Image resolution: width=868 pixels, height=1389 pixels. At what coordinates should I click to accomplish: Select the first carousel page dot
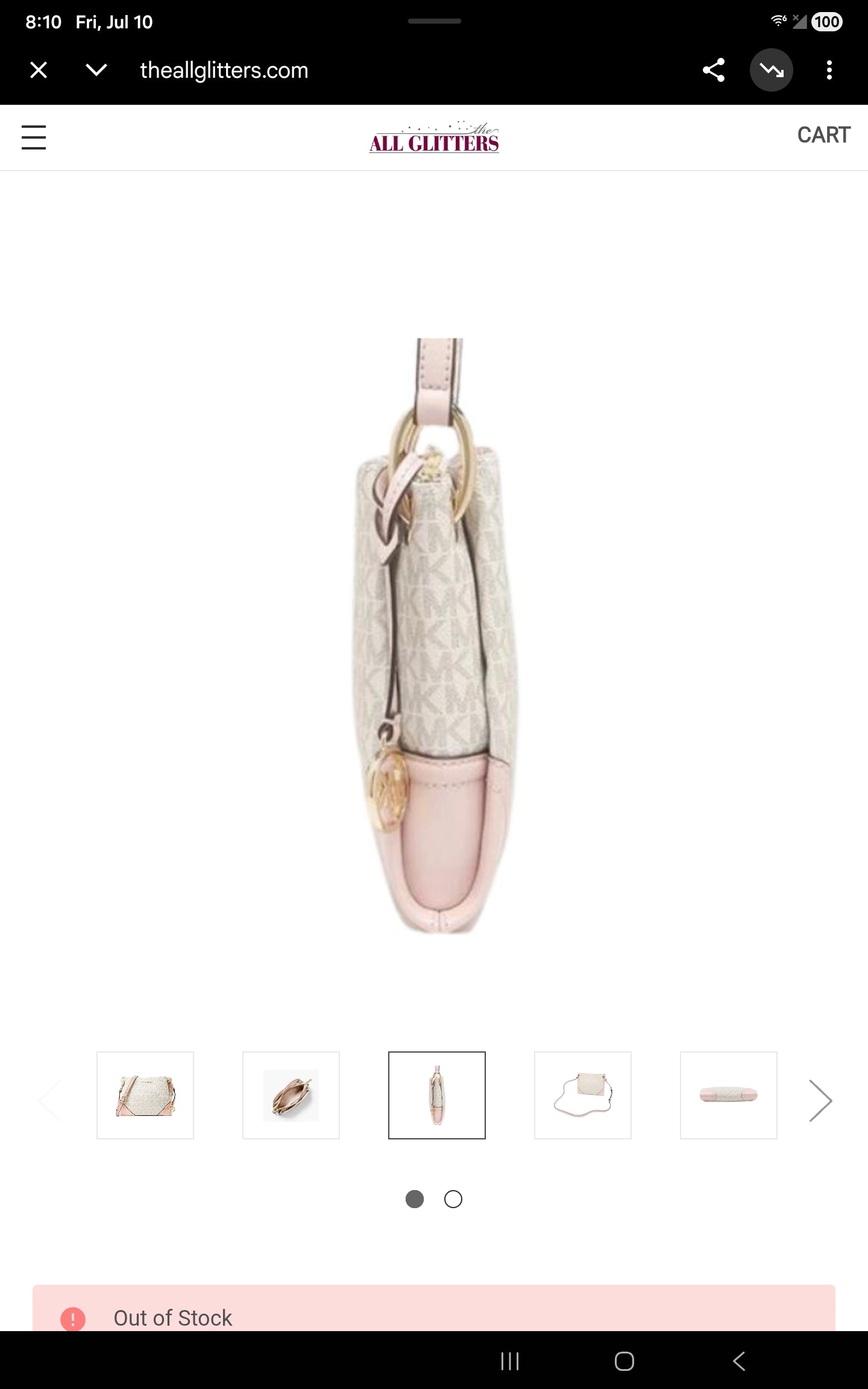point(415,1199)
